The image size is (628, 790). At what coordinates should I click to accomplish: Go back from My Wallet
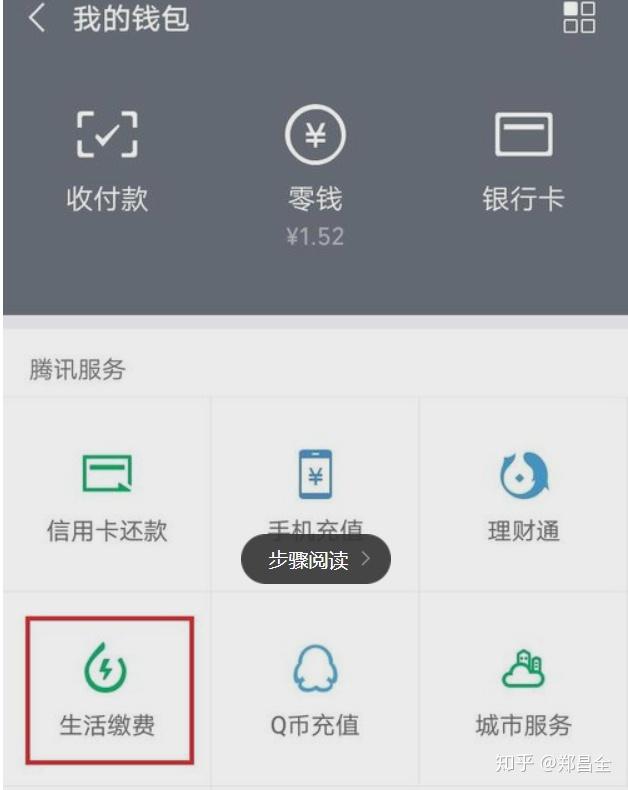coord(37,18)
